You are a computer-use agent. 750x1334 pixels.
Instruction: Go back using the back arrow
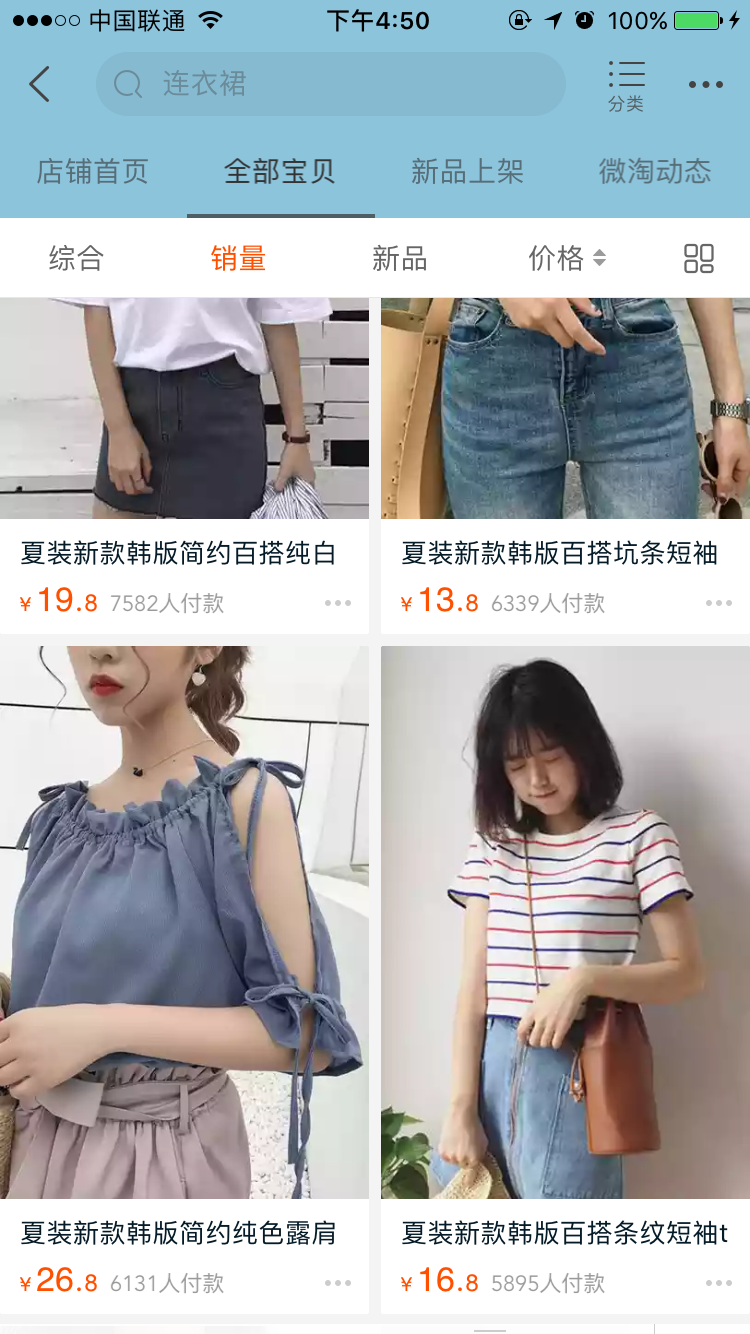pos(40,85)
